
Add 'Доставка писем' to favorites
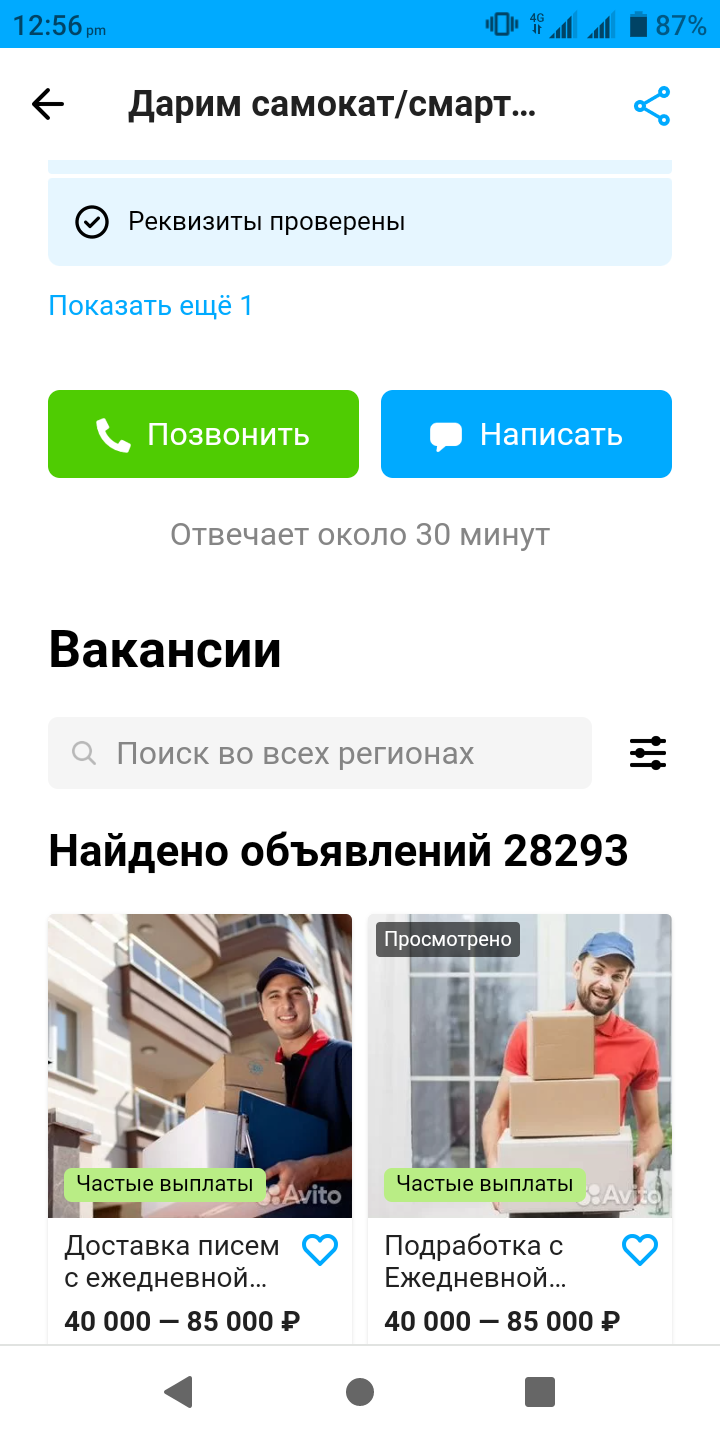point(320,1250)
